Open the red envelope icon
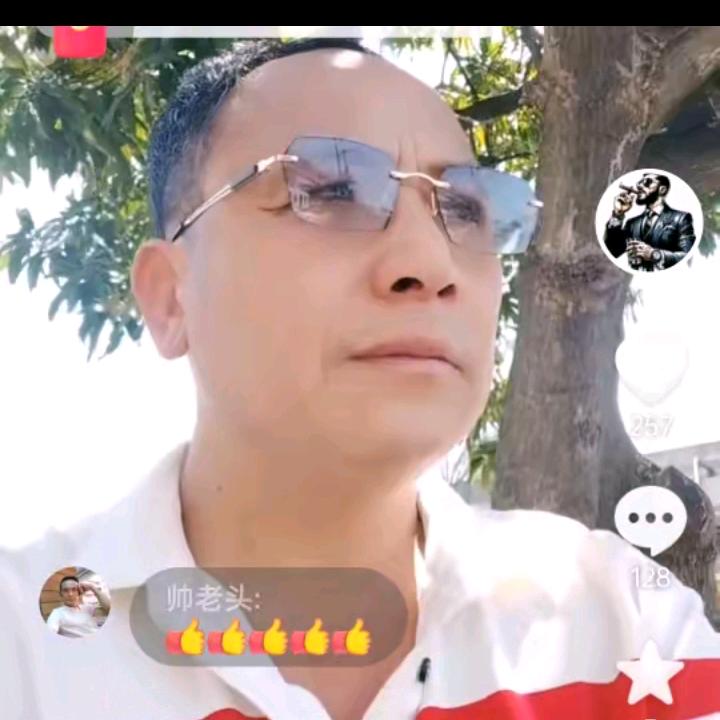Image resolution: width=720 pixels, height=720 pixels. pyautogui.click(x=80, y=42)
